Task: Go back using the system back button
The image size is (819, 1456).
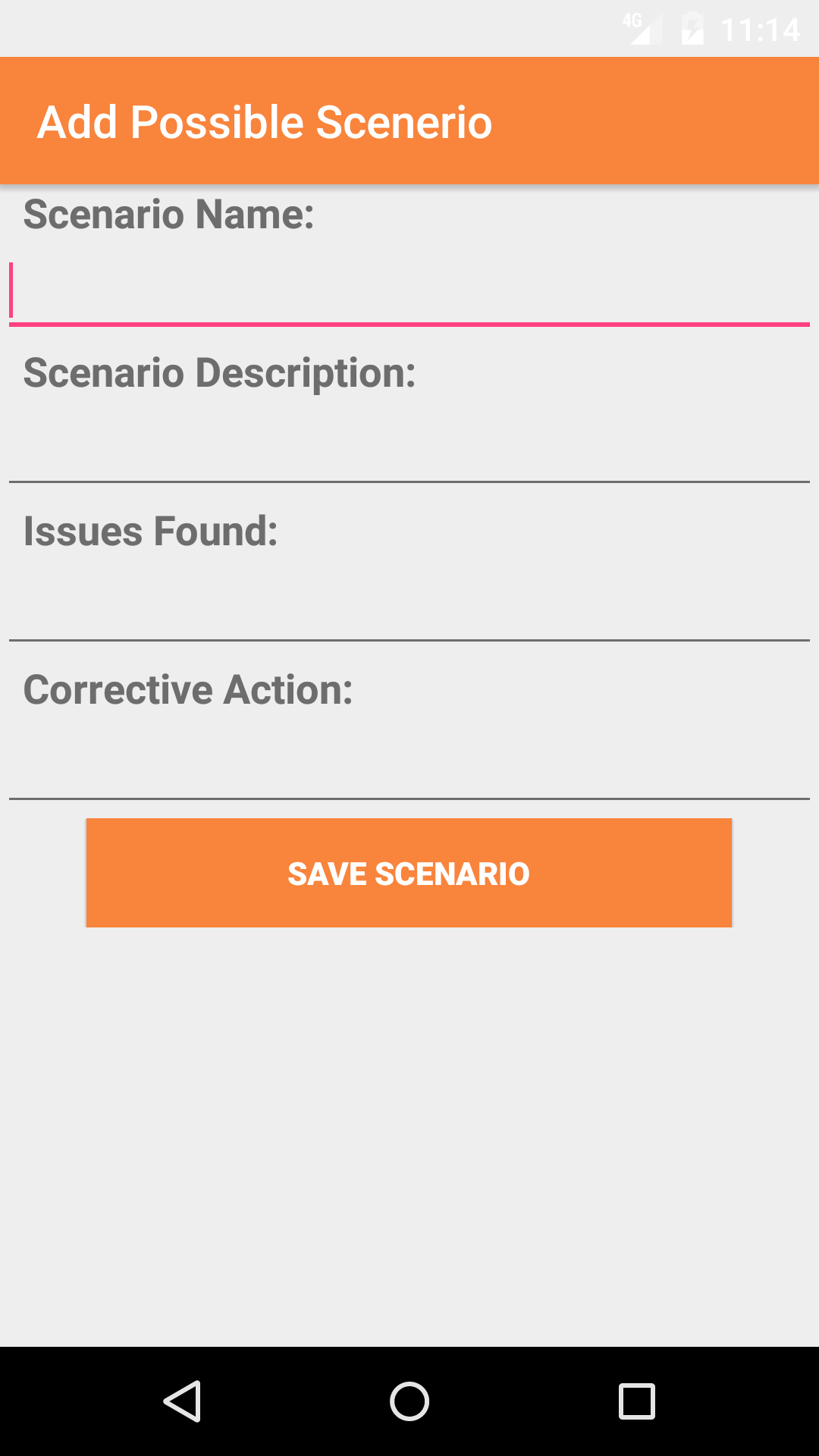Action: click(x=182, y=1401)
